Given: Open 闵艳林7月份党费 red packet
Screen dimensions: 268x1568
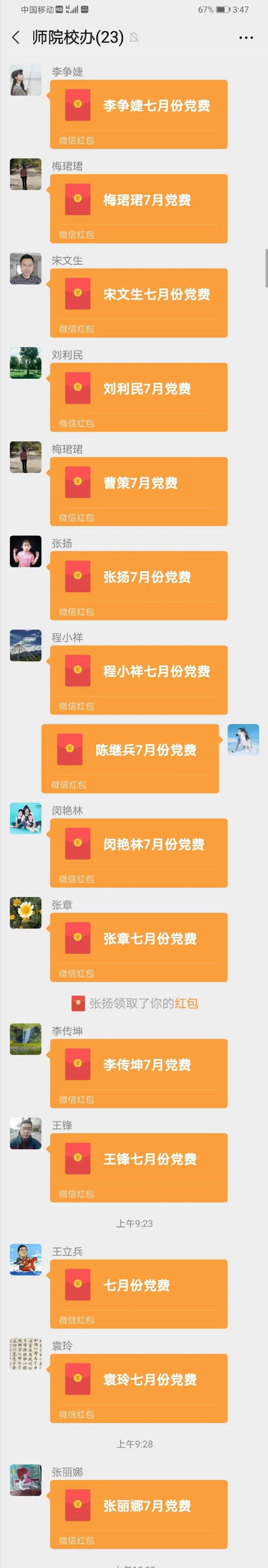Looking at the screenshot, I should point(139,845).
